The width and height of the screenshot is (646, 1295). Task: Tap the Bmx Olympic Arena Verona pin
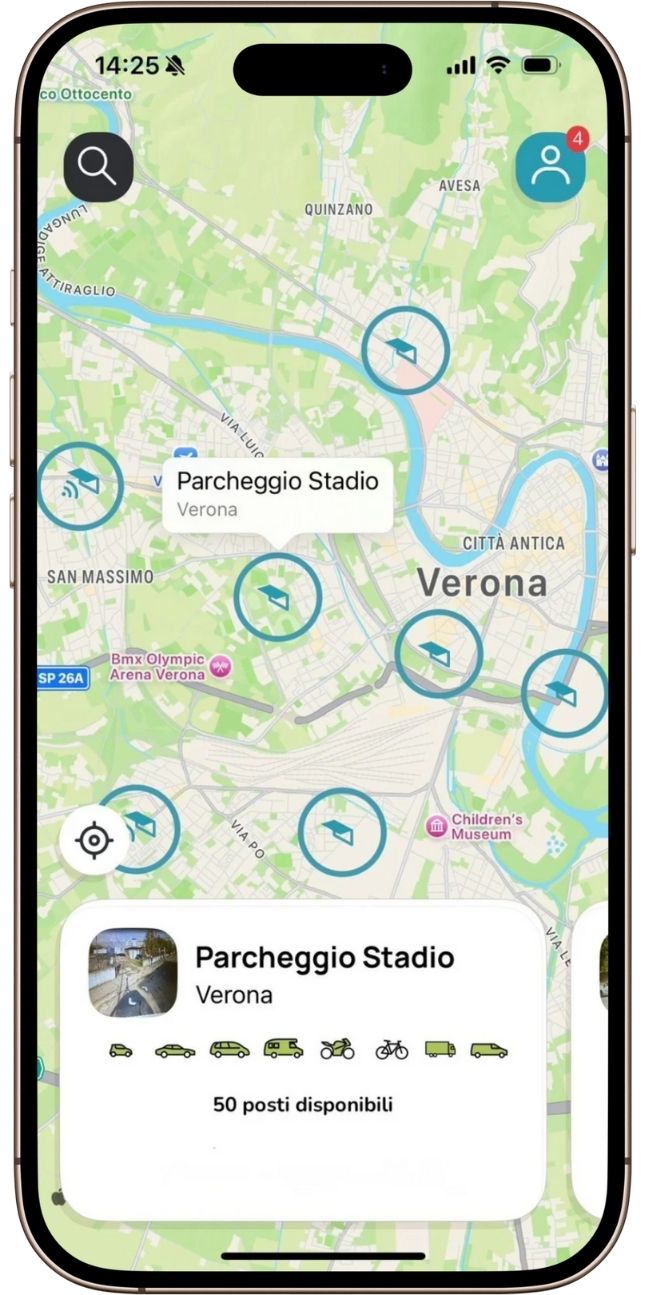click(221, 667)
